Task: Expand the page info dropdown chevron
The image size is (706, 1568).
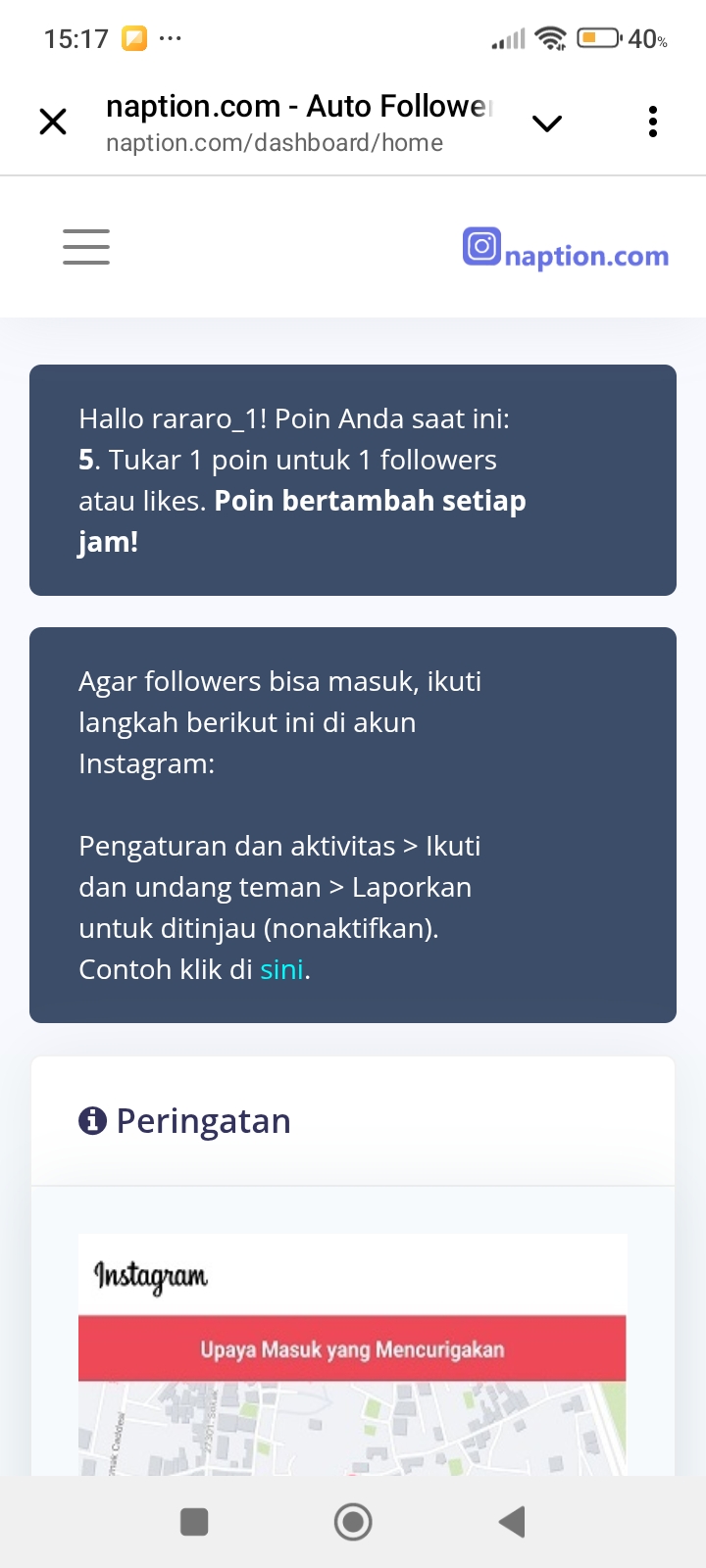Action: (x=546, y=123)
